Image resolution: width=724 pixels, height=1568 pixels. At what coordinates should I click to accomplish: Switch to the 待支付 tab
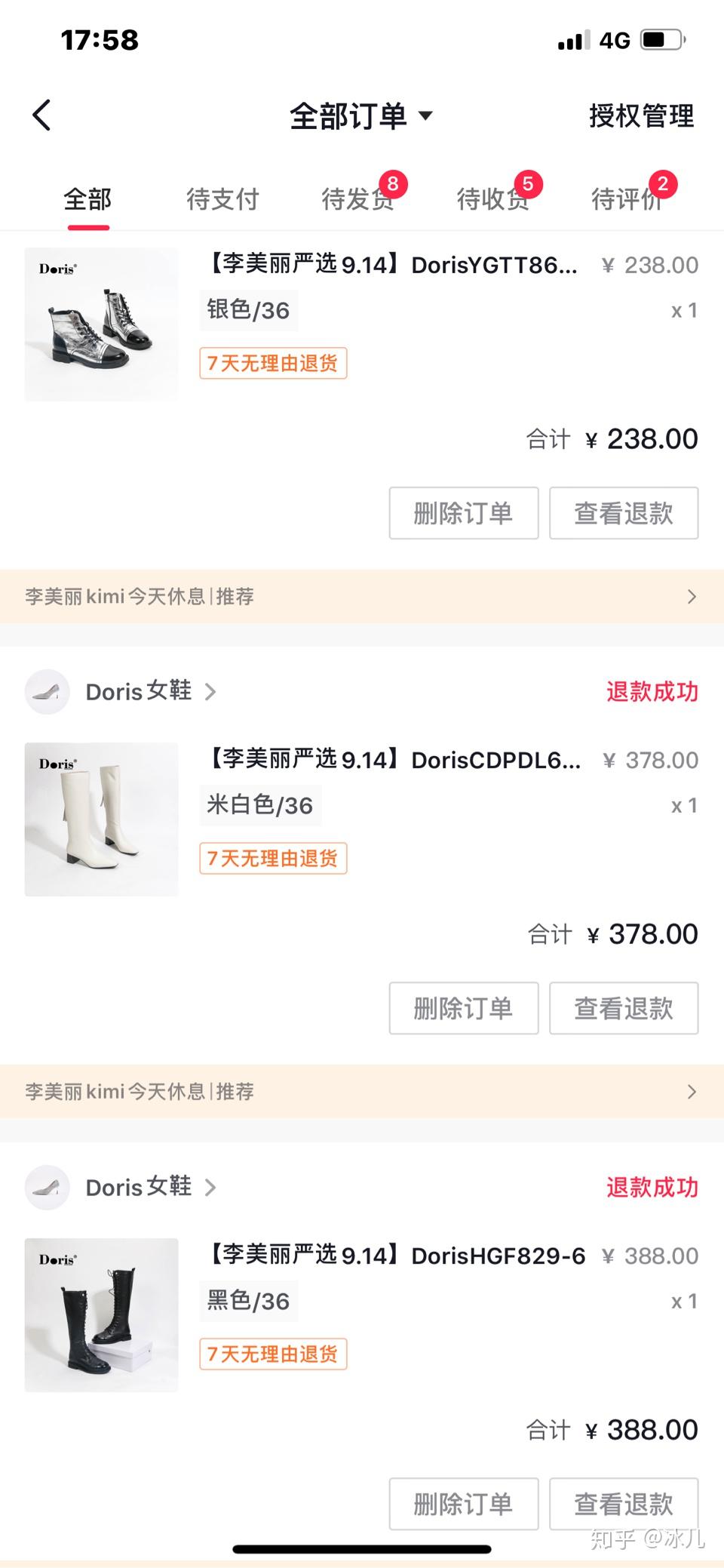click(222, 199)
